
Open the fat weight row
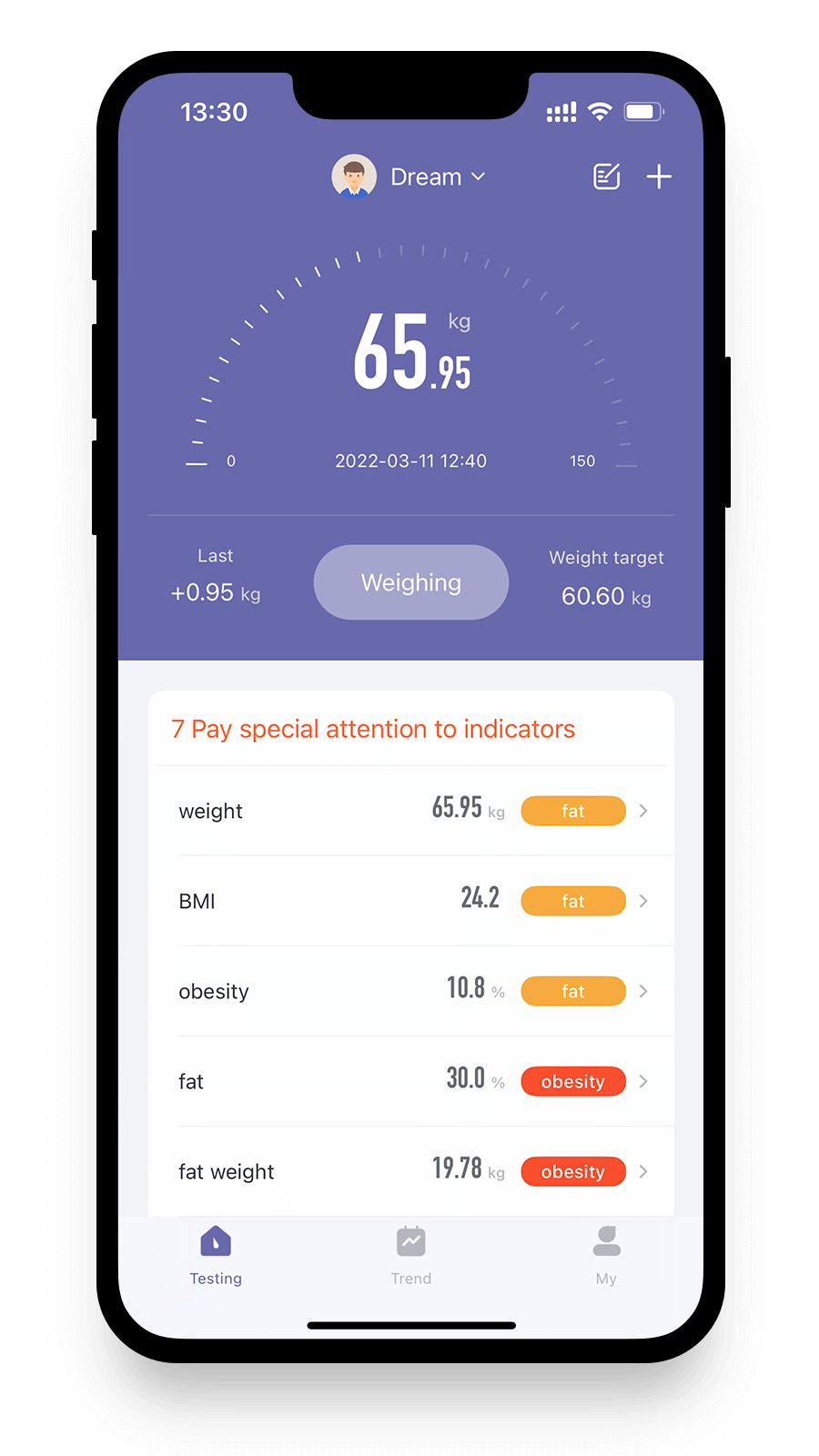[x=411, y=1171]
